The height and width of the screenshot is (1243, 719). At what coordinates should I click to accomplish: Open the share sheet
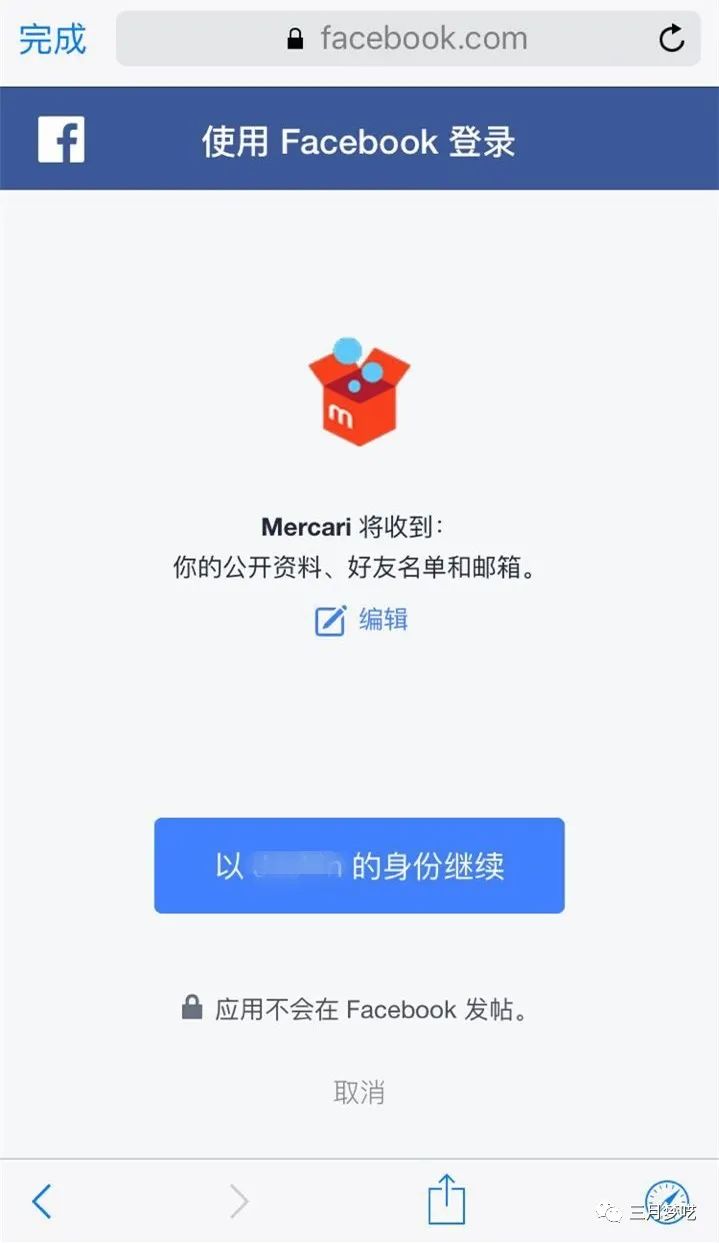click(x=446, y=1199)
